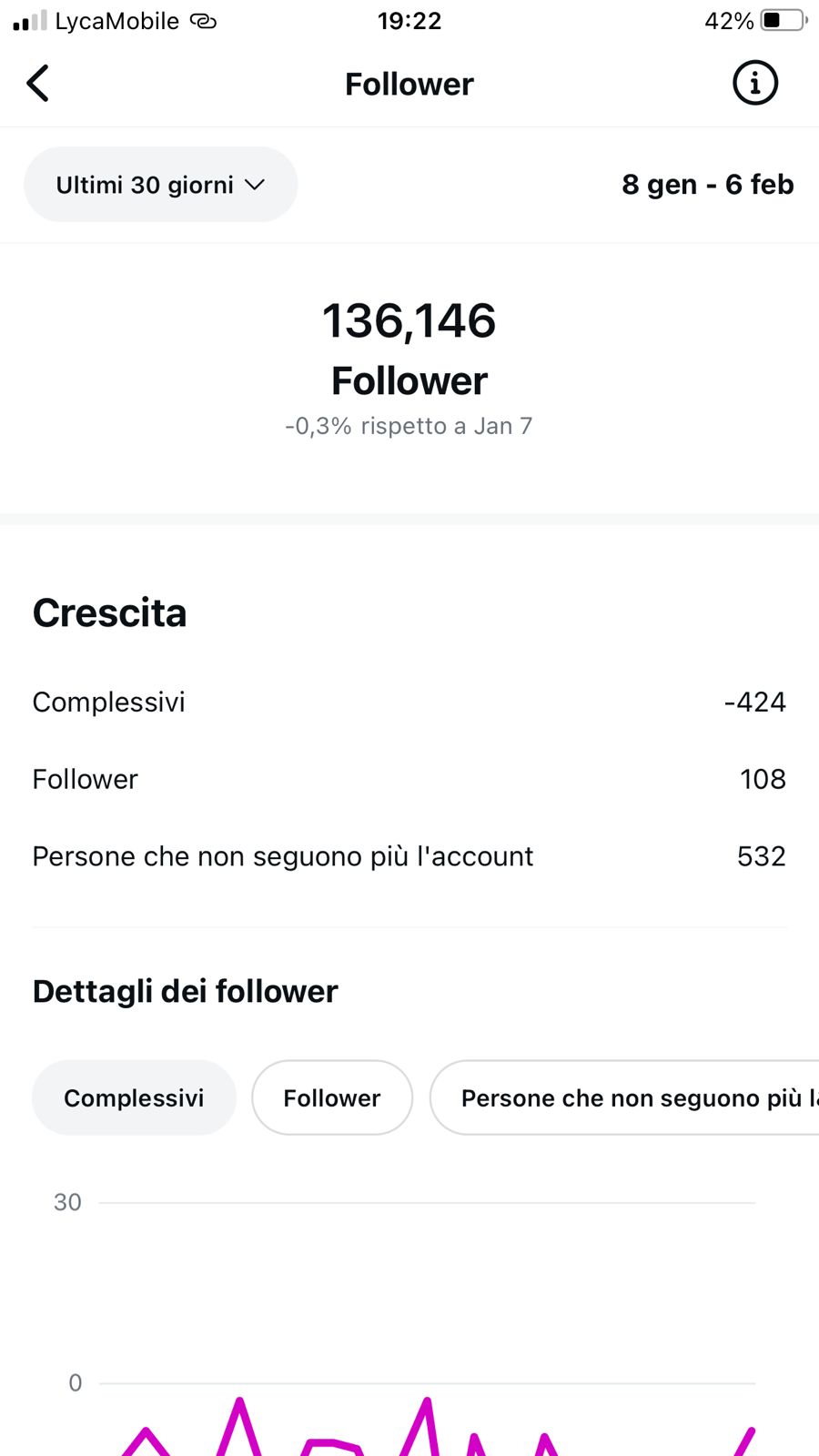819x1456 pixels.
Task: Open the info icon
Action: point(754,84)
